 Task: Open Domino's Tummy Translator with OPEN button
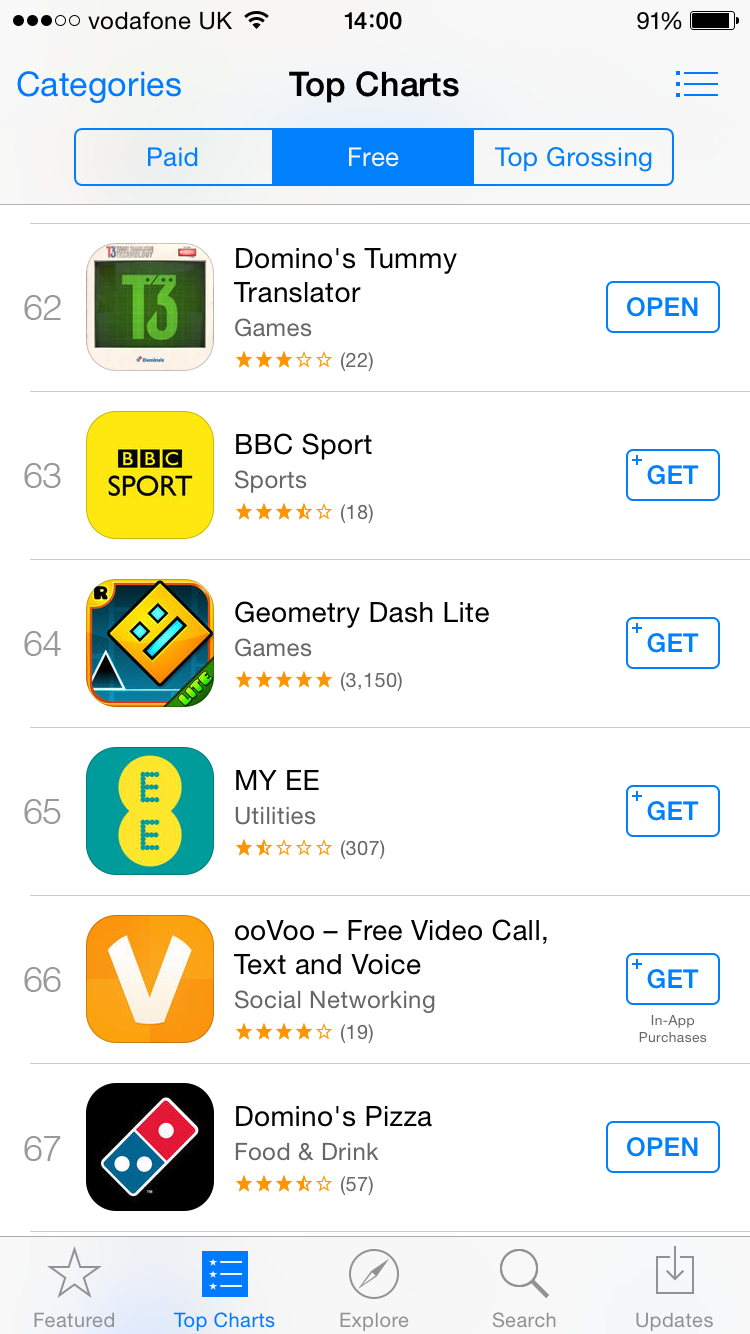(x=662, y=307)
